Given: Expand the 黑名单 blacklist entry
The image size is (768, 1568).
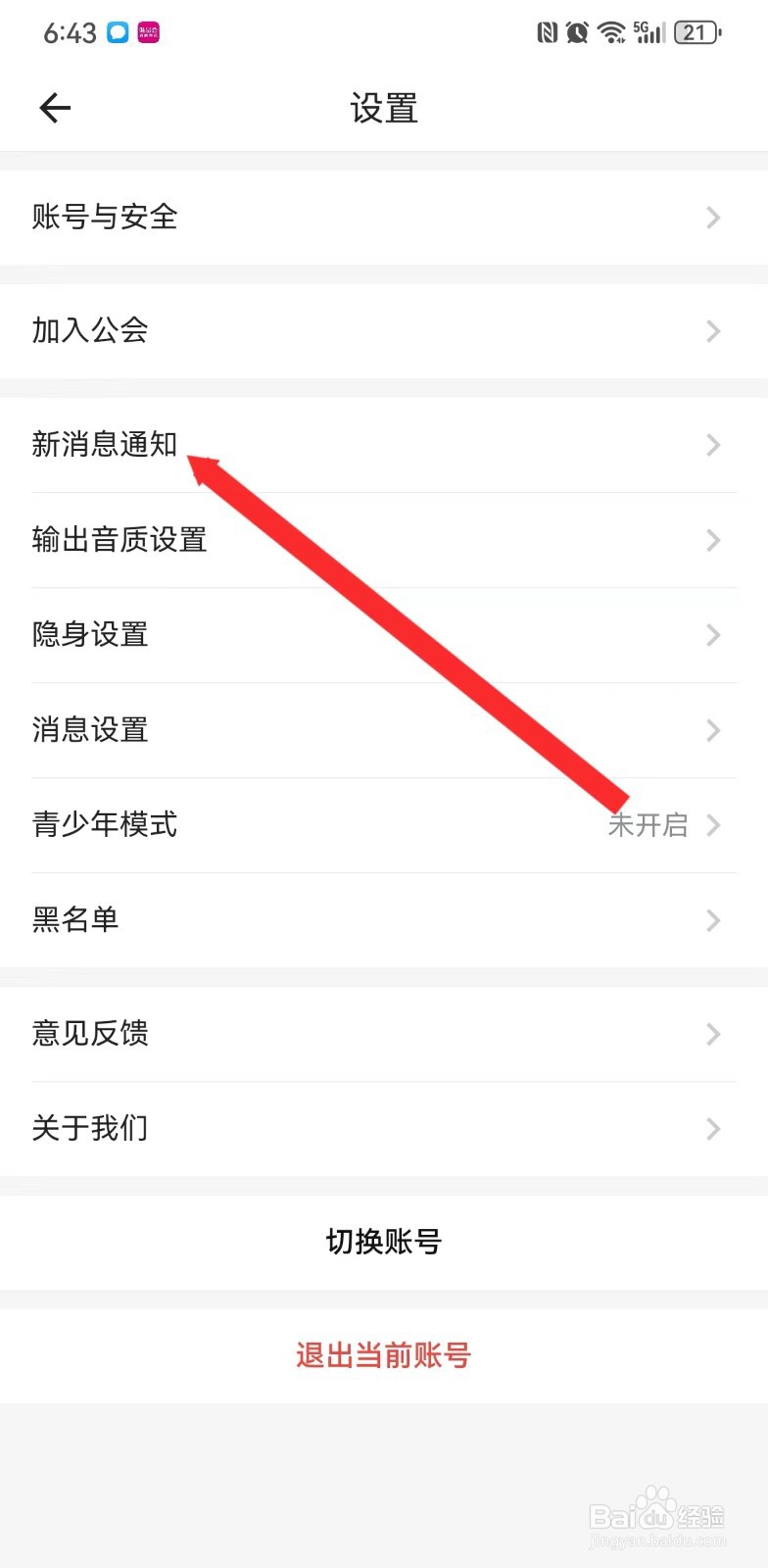Looking at the screenshot, I should click(382, 919).
